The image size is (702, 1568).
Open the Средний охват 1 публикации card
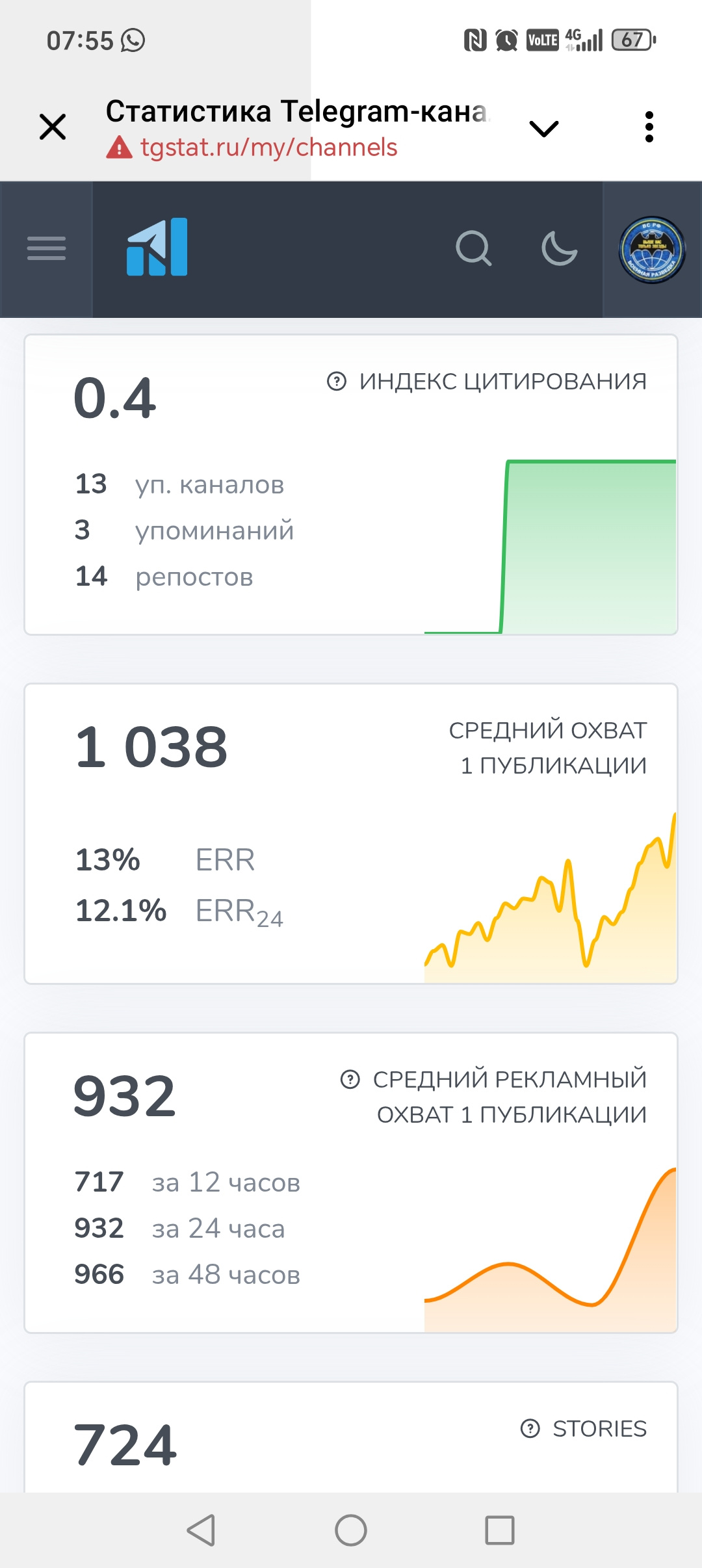point(351,834)
